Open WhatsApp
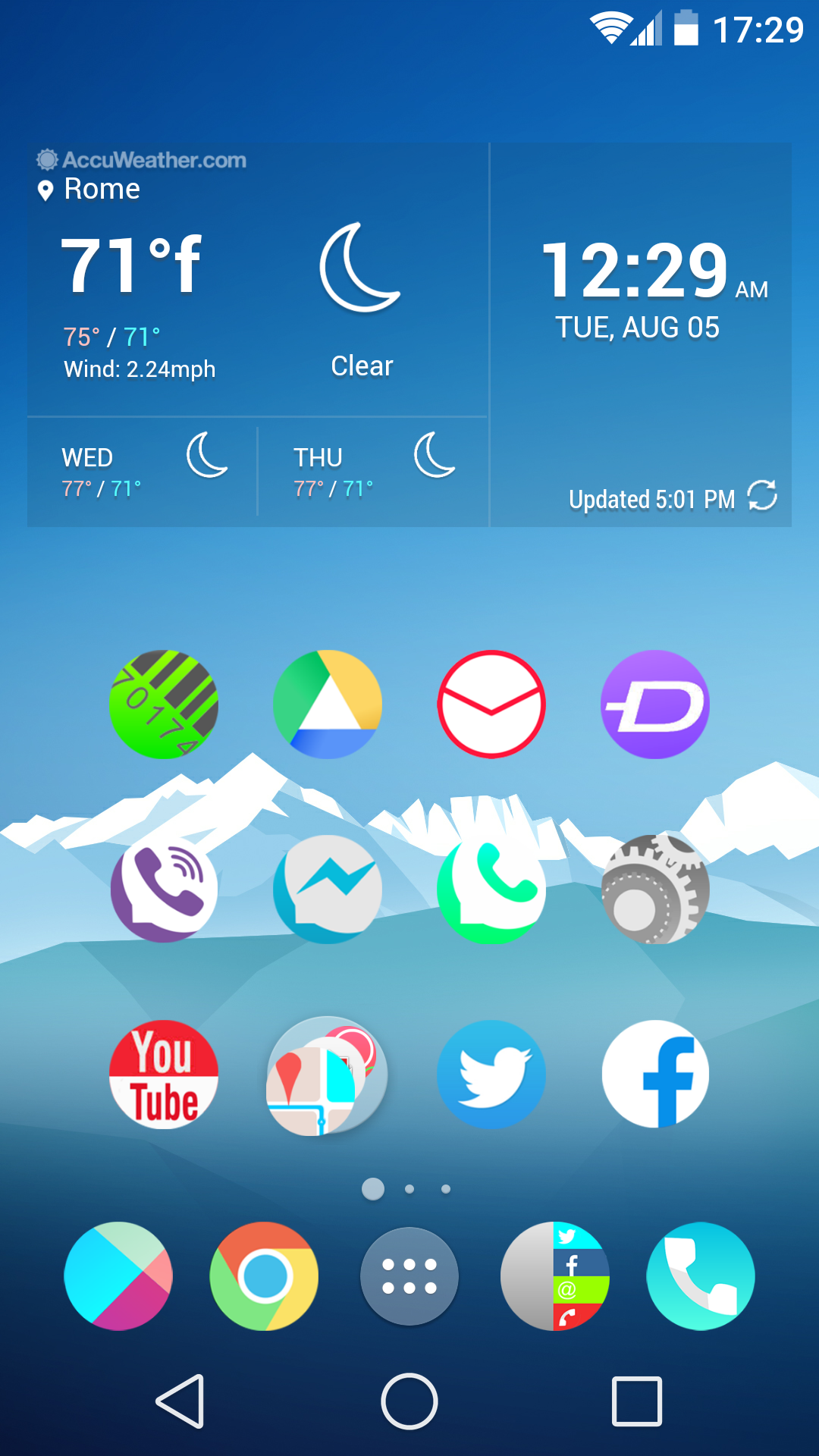819x1456 pixels. 491,890
